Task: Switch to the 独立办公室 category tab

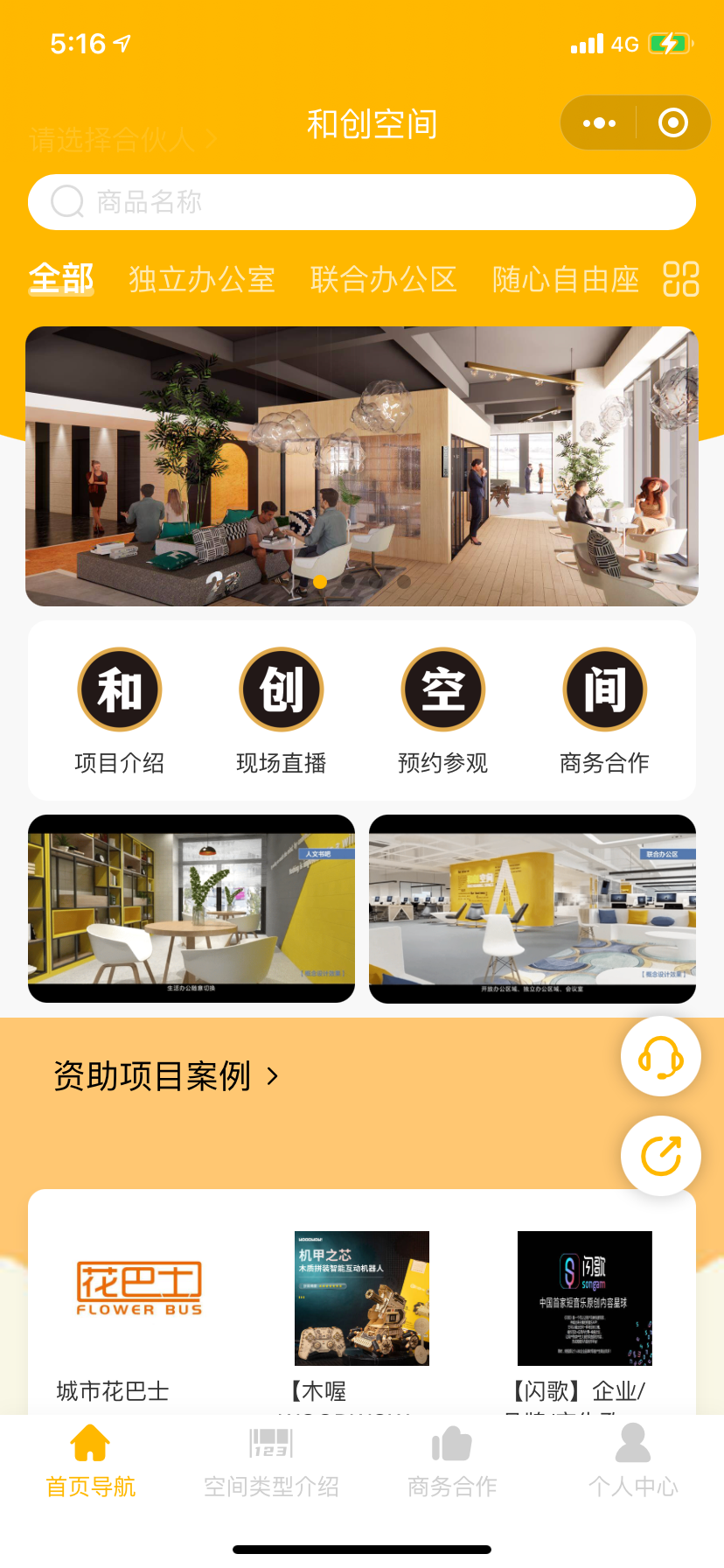Action: pyautogui.click(x=200, y=280)
